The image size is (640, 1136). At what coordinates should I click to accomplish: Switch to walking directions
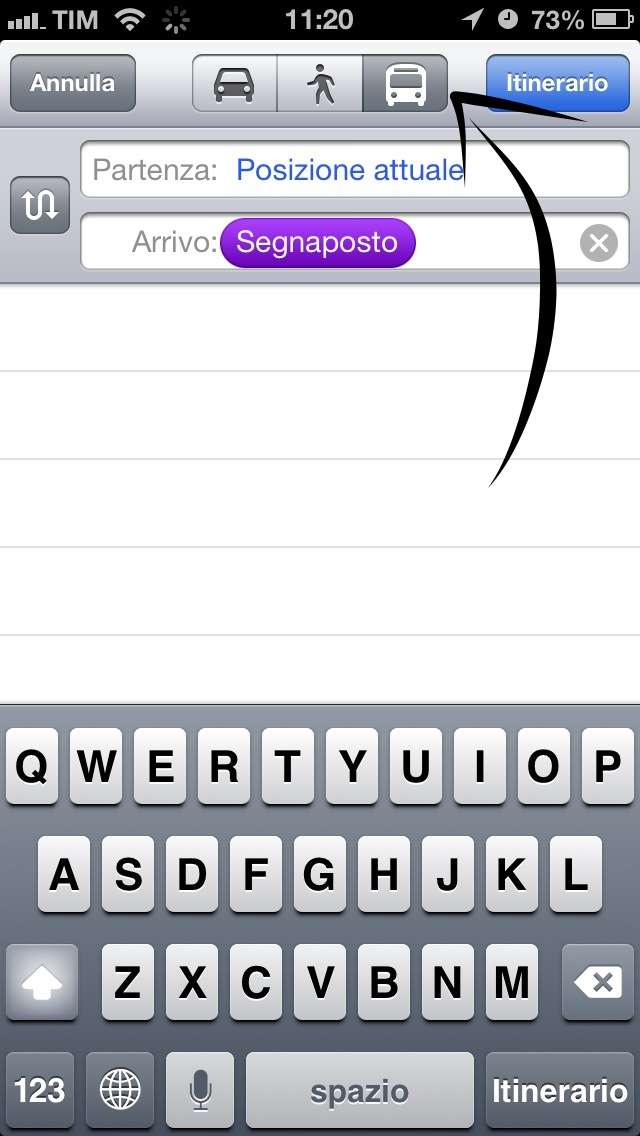[320, 83]
